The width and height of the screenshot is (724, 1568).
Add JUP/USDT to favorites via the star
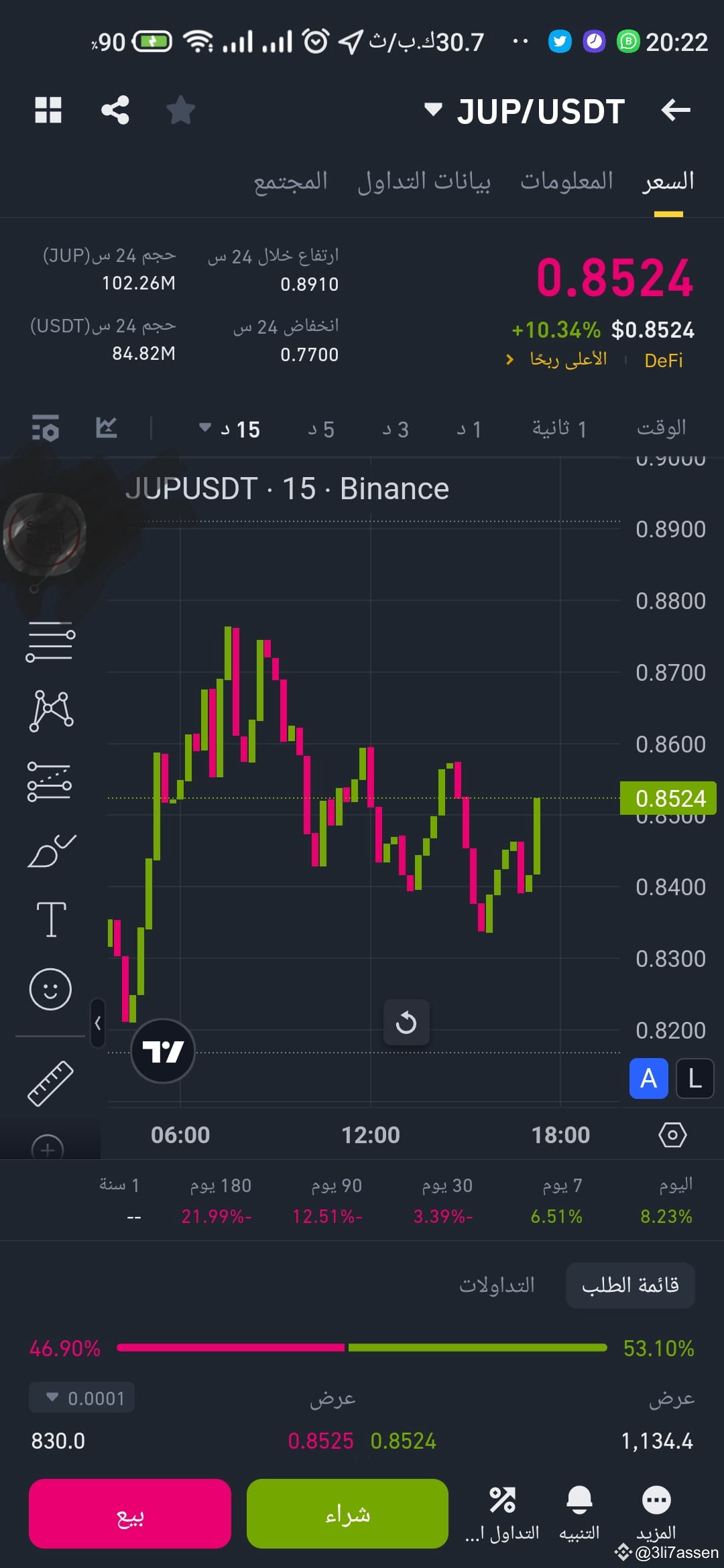(x=180, y=111)
